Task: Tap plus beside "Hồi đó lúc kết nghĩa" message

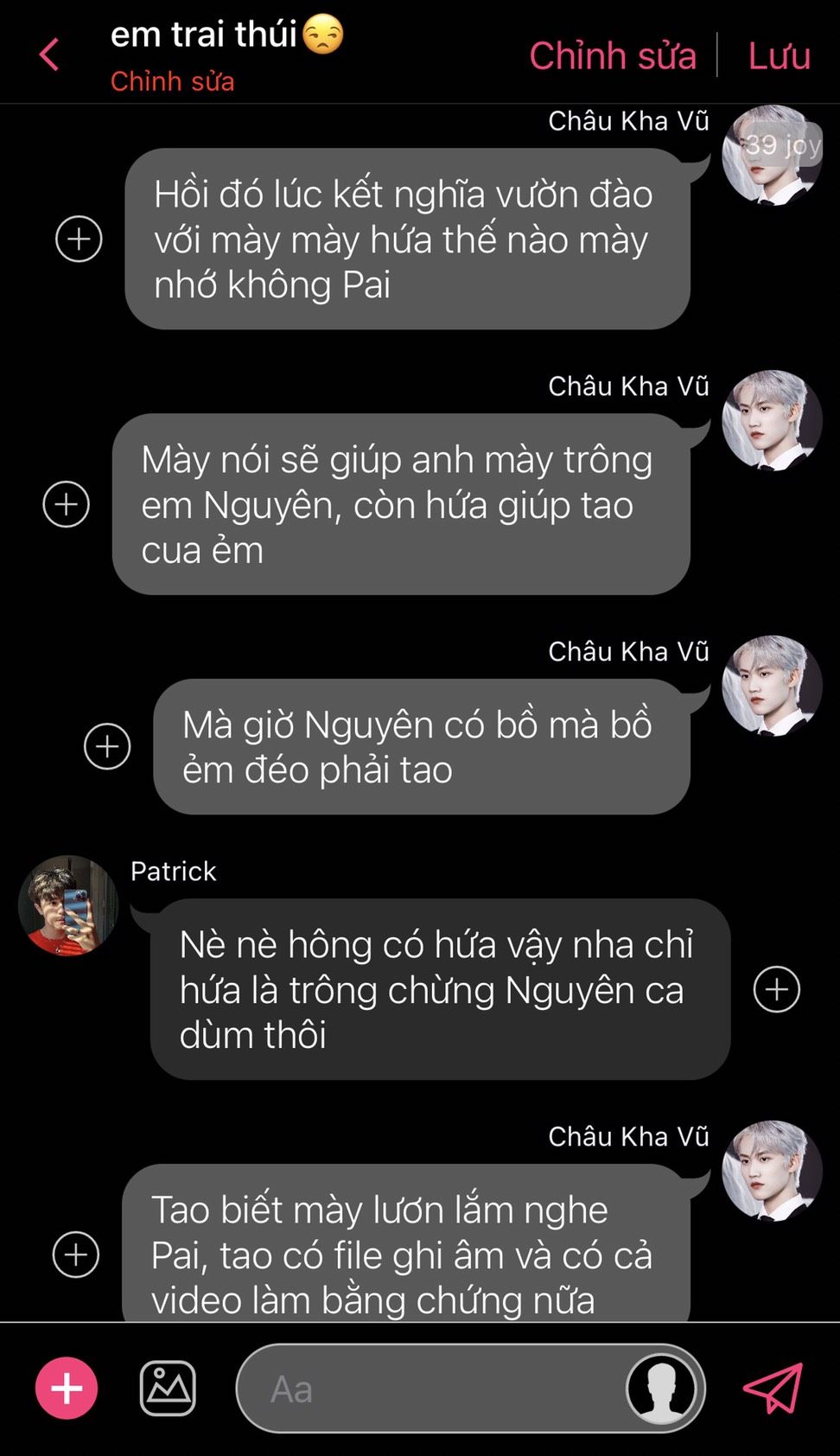Action: point(79,239)
